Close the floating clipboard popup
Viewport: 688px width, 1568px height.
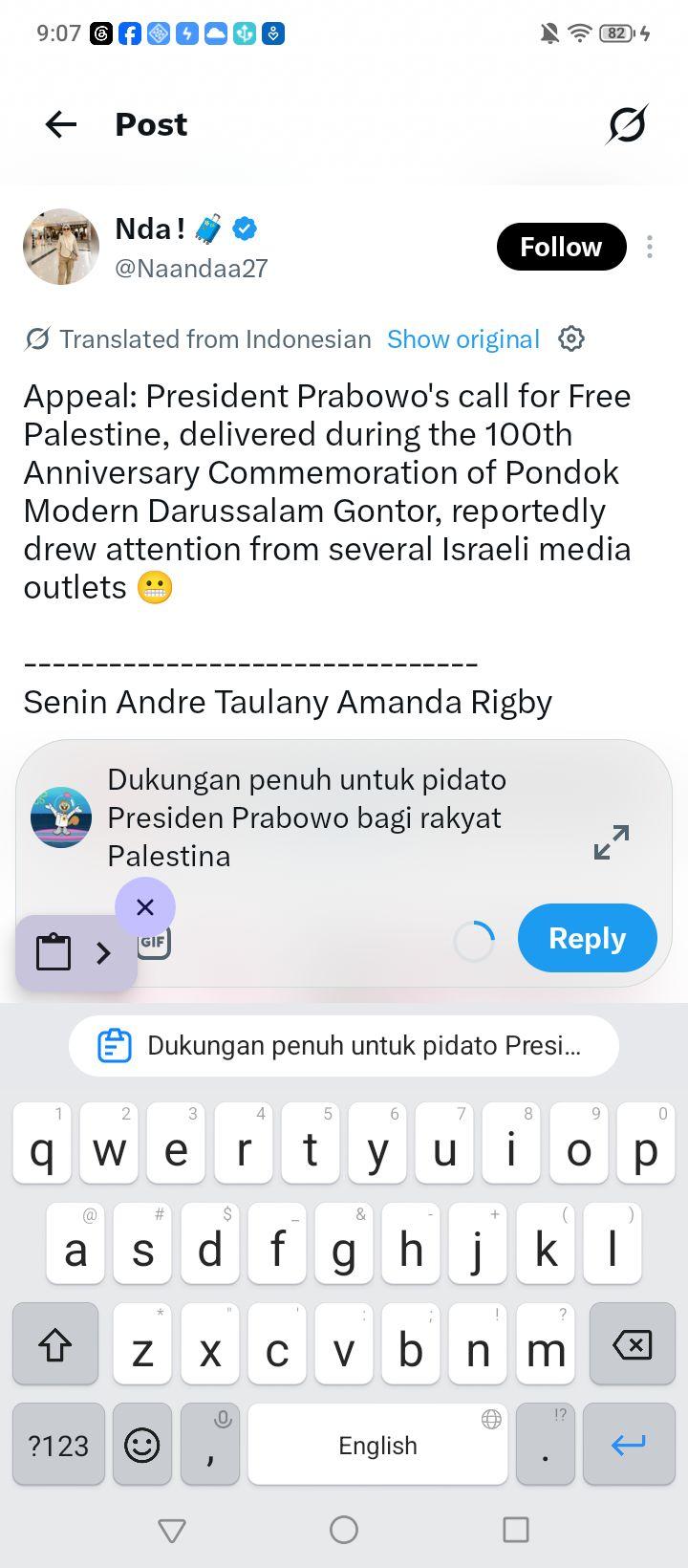(145, 907)
